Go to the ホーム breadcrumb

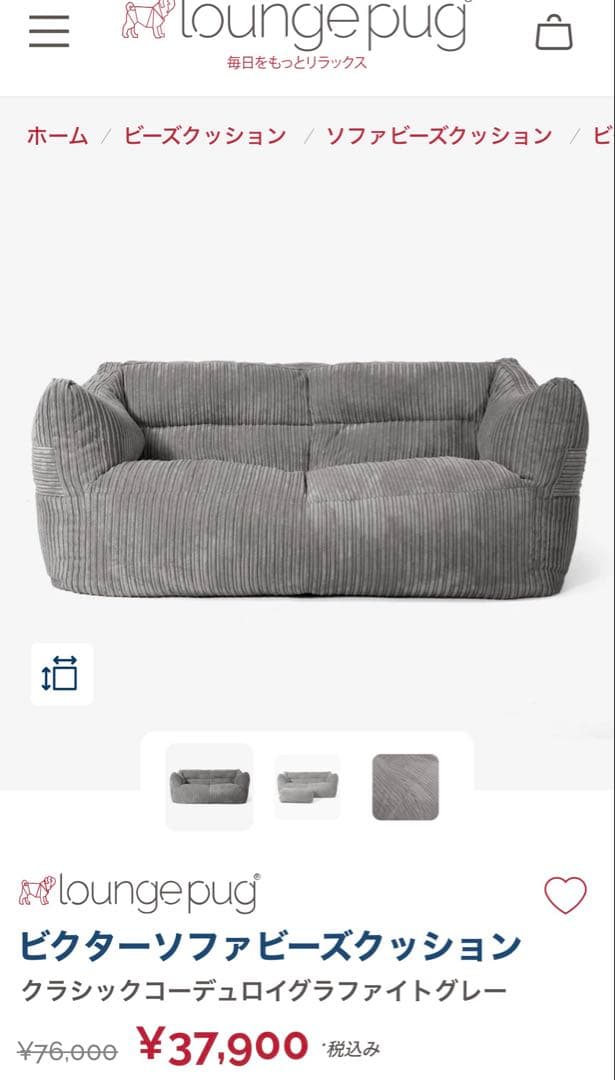[x=57, y=136]
